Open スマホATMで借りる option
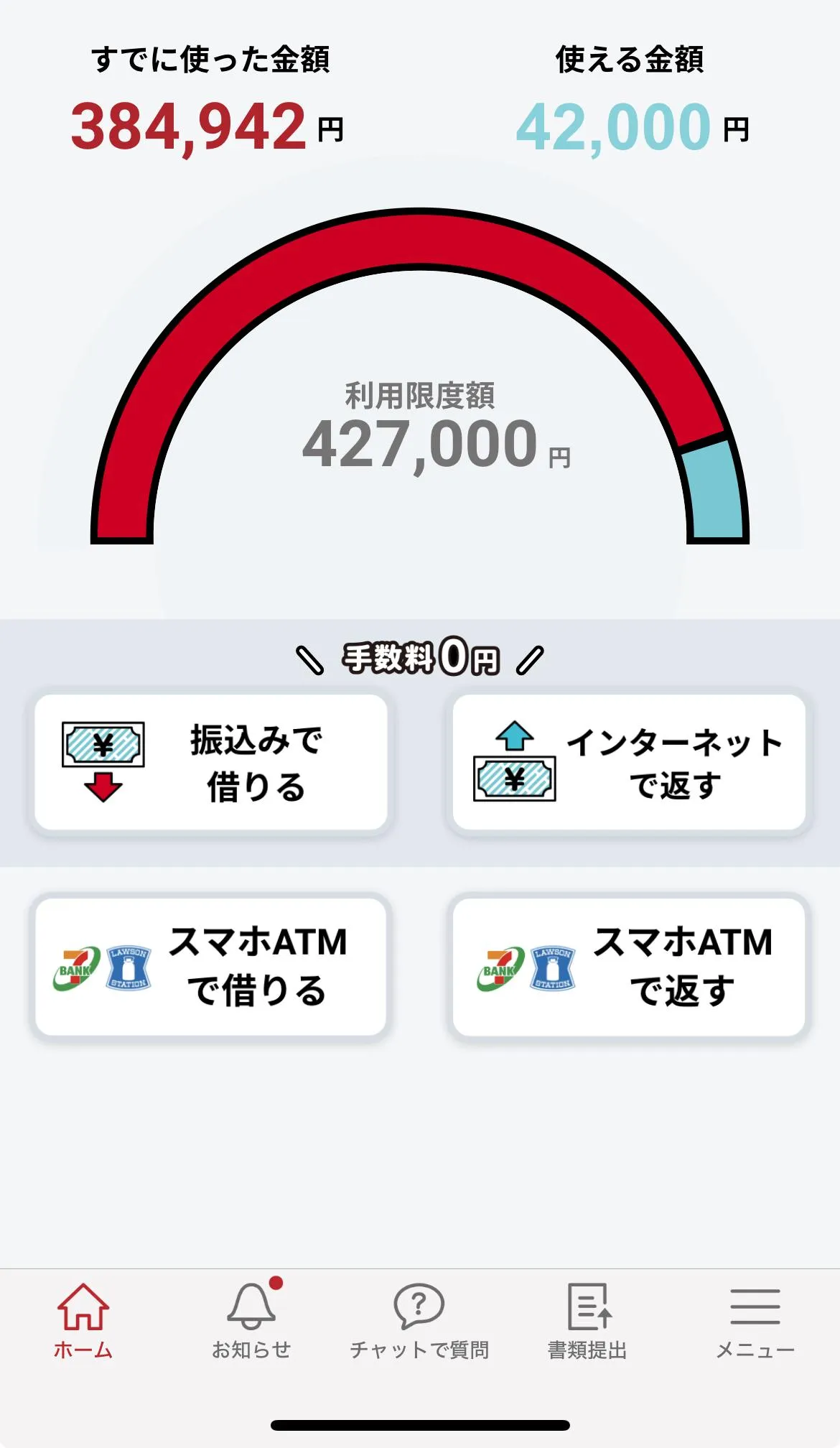840x1448 pixels. tap(210, 967)
